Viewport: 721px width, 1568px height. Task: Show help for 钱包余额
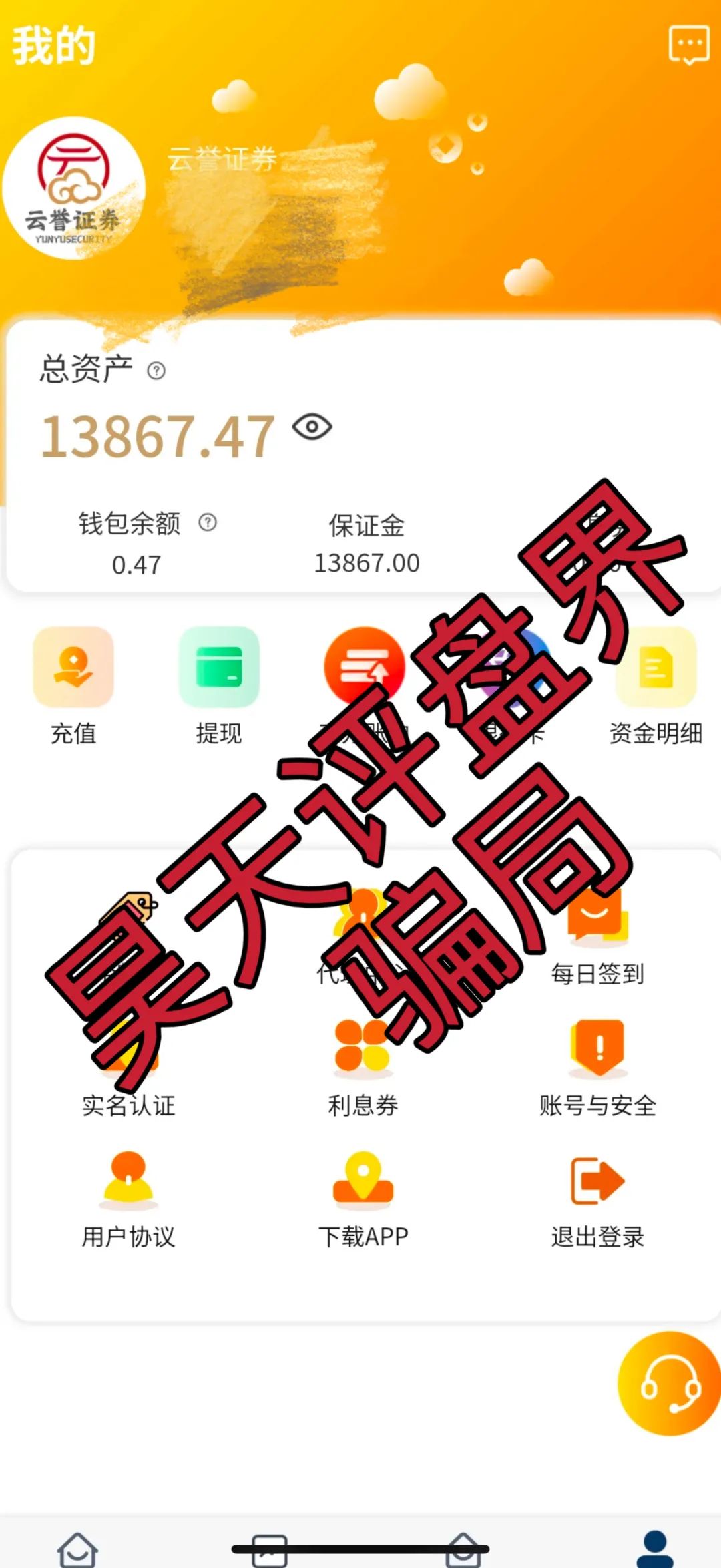click(x=208, y=522)
